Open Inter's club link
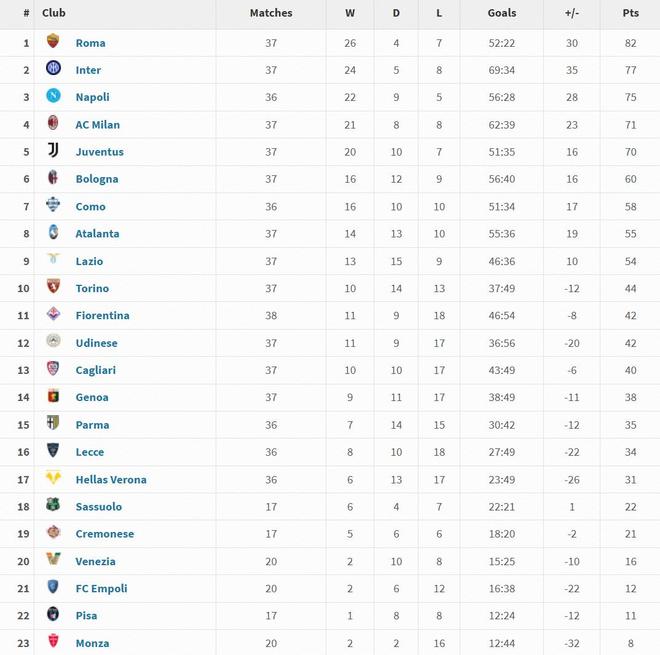The width and height of the screenshot is (660, 655). coord(88,70)
